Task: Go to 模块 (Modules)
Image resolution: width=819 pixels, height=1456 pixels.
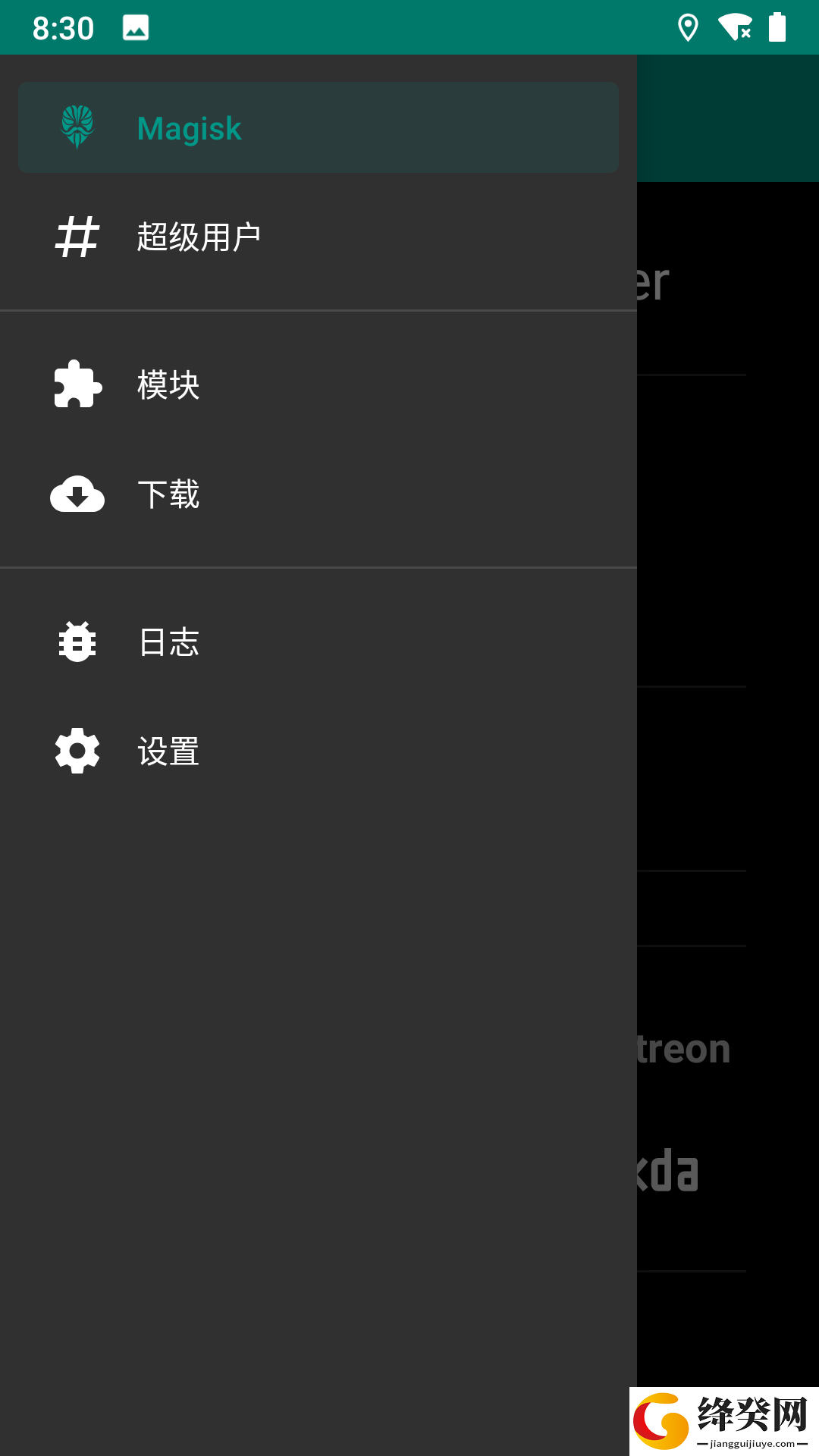Action: (318, 384)
